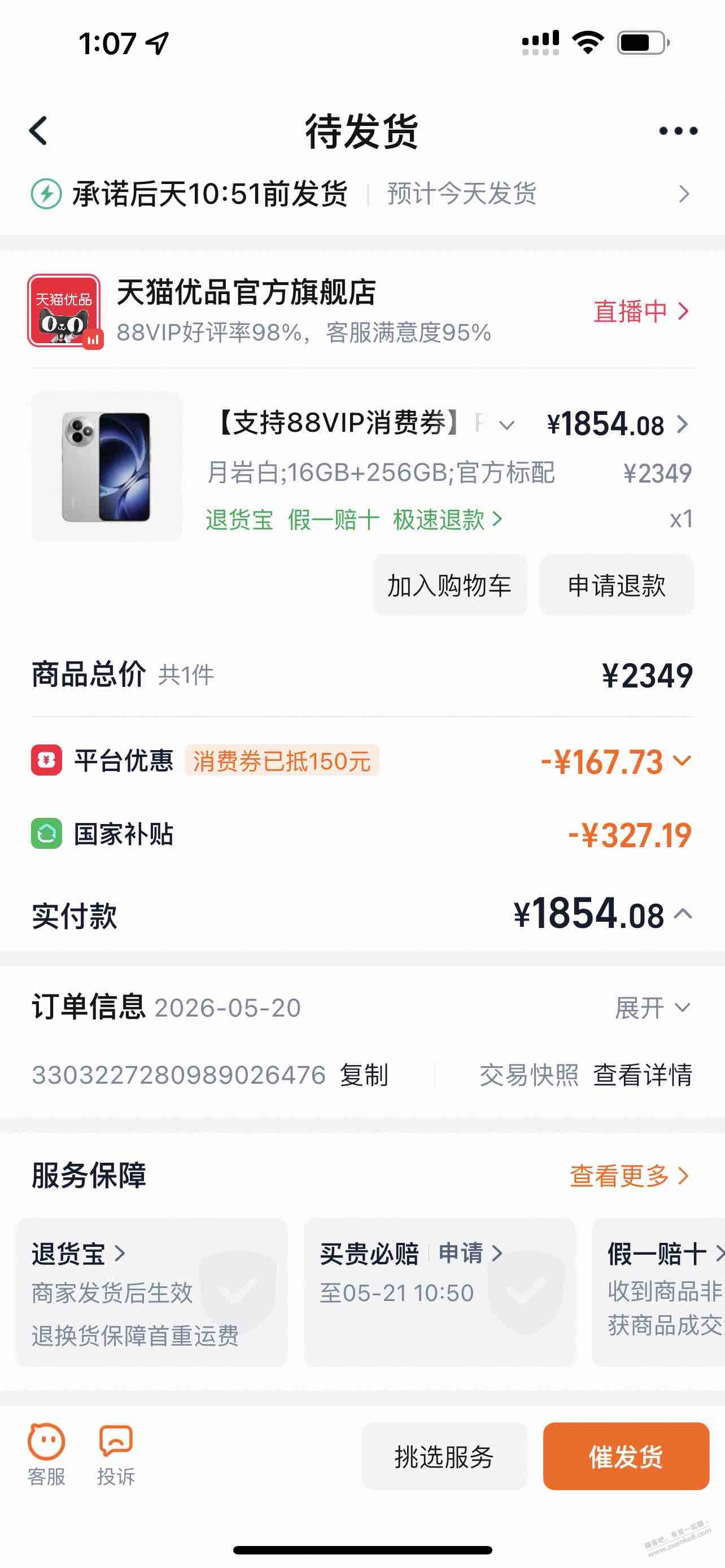This screenshot has width=725, height=1568.
Task: Visit the 天猫优品官方旗舰店 store page
Action: click(x=246, y=292)
